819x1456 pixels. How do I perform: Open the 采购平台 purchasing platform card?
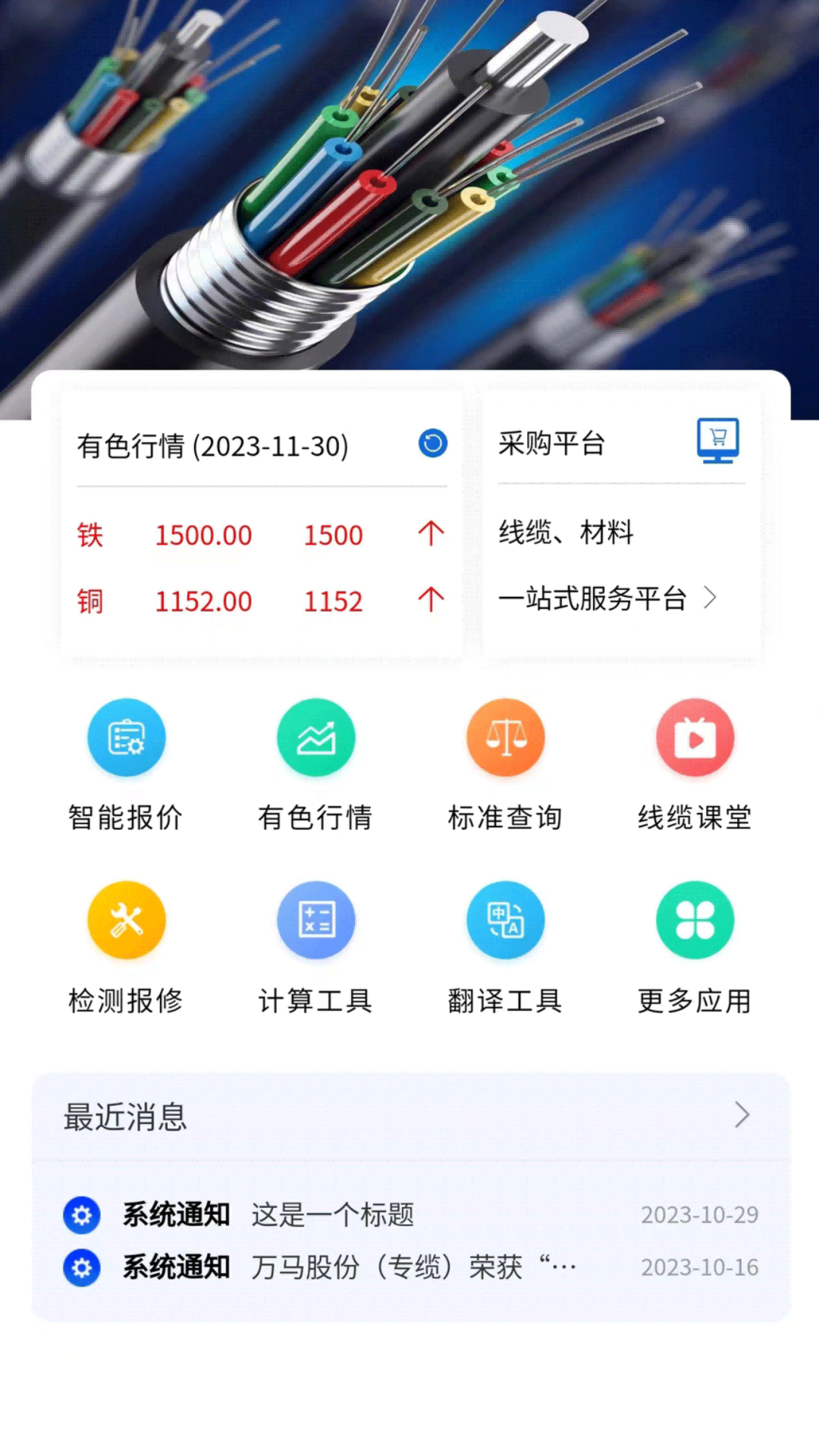click(x=620, y=444)
